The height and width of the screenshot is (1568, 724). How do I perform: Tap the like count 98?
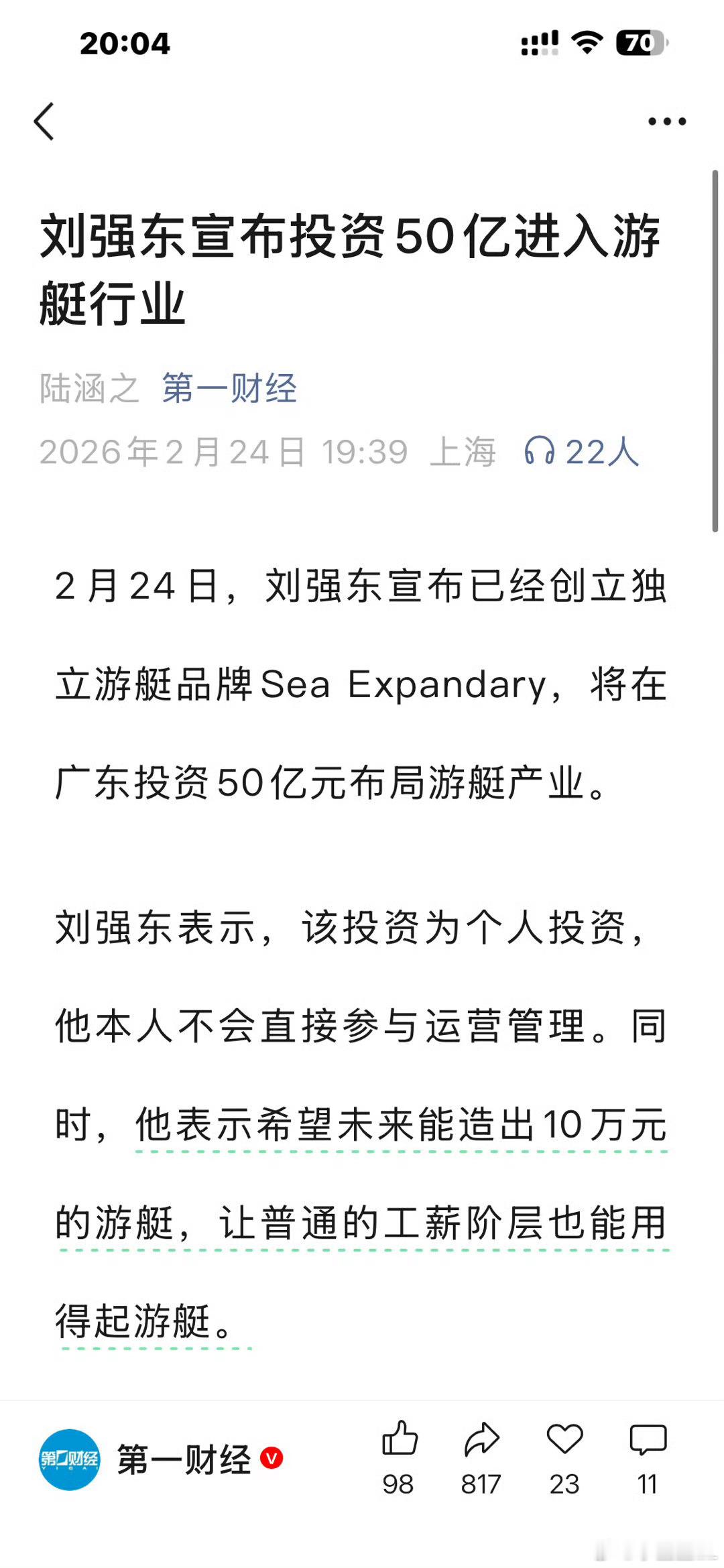click(x=400, y=1485)
